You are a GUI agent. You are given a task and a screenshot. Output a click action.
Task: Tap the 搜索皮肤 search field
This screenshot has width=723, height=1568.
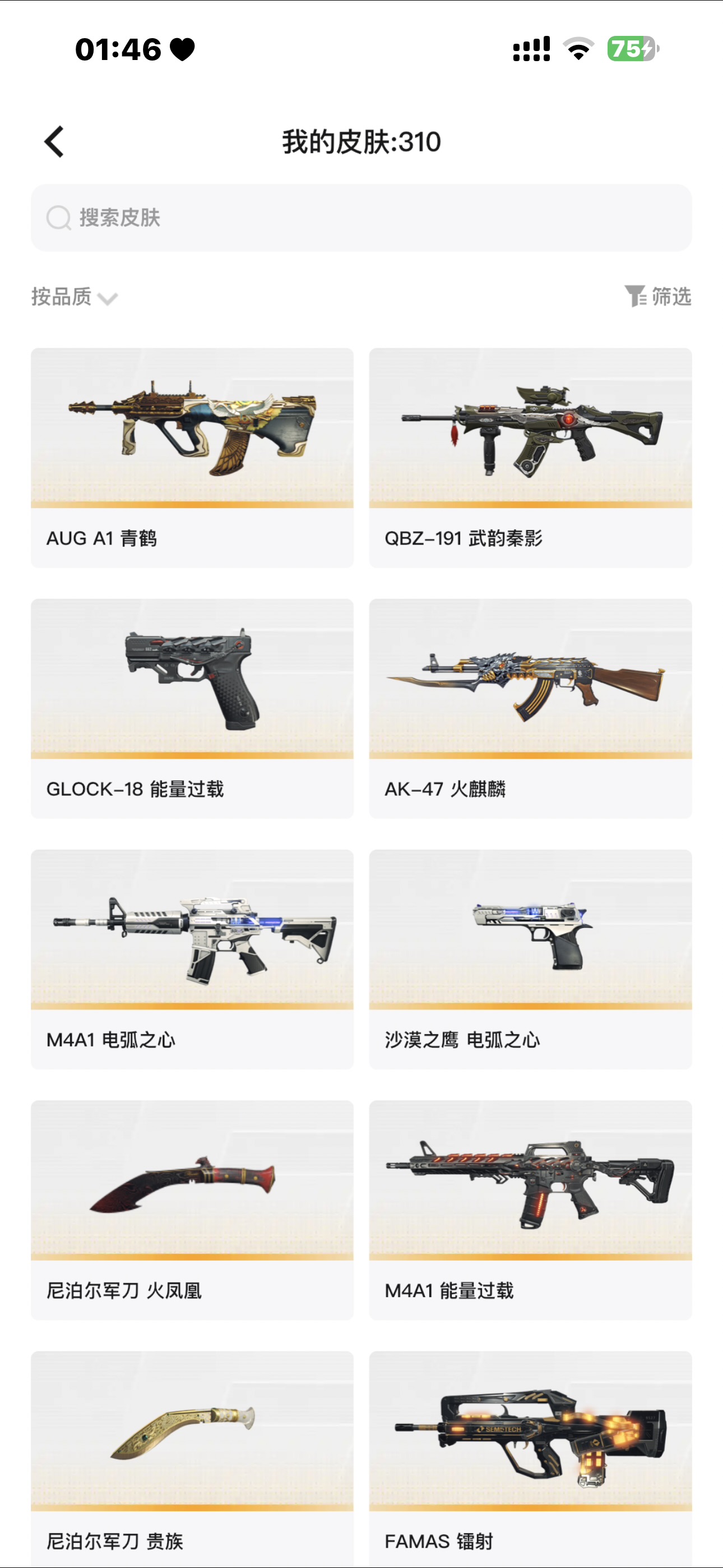pyautogui.click(x=361, y=218)
